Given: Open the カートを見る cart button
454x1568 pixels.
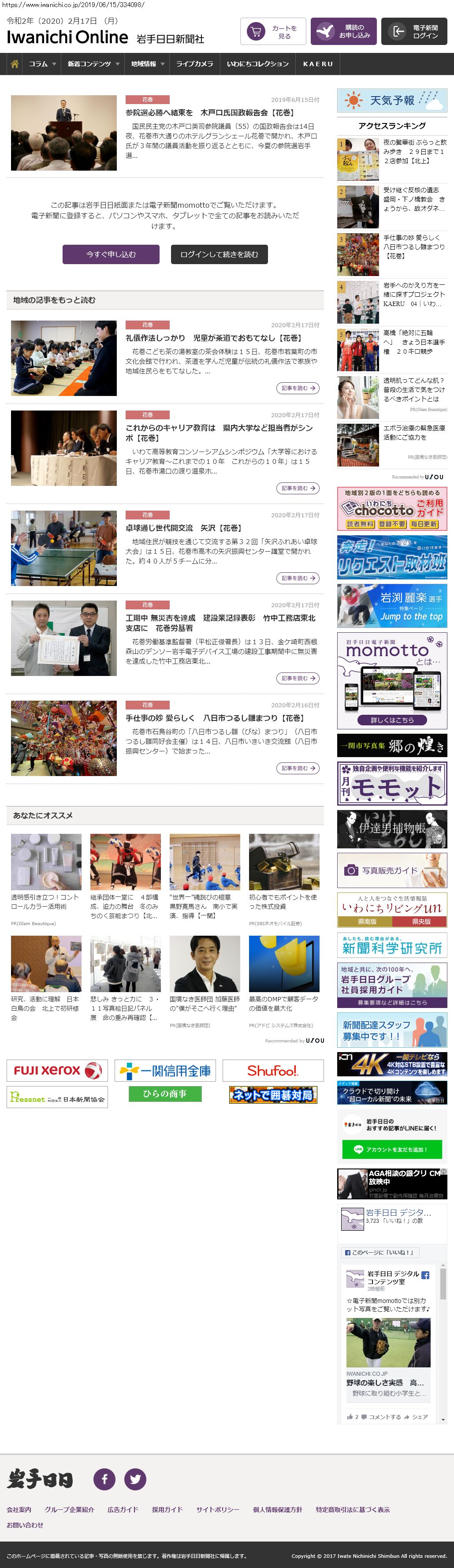Looking at the screenshot, I should point(273,32).
